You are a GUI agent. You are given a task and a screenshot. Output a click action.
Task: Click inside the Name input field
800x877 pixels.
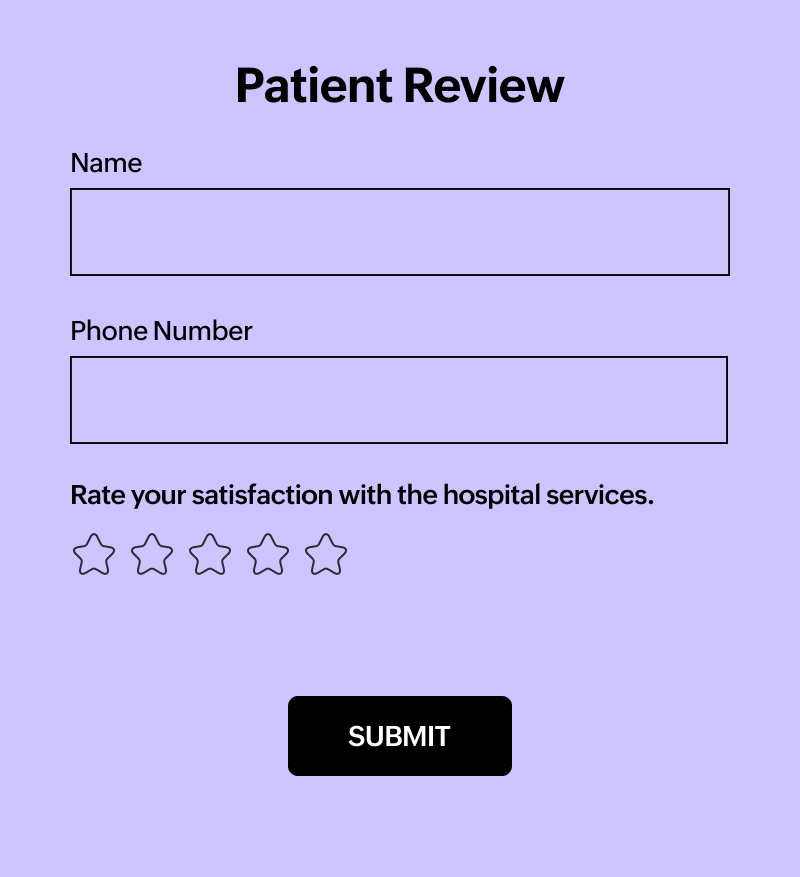coord(399,231)
